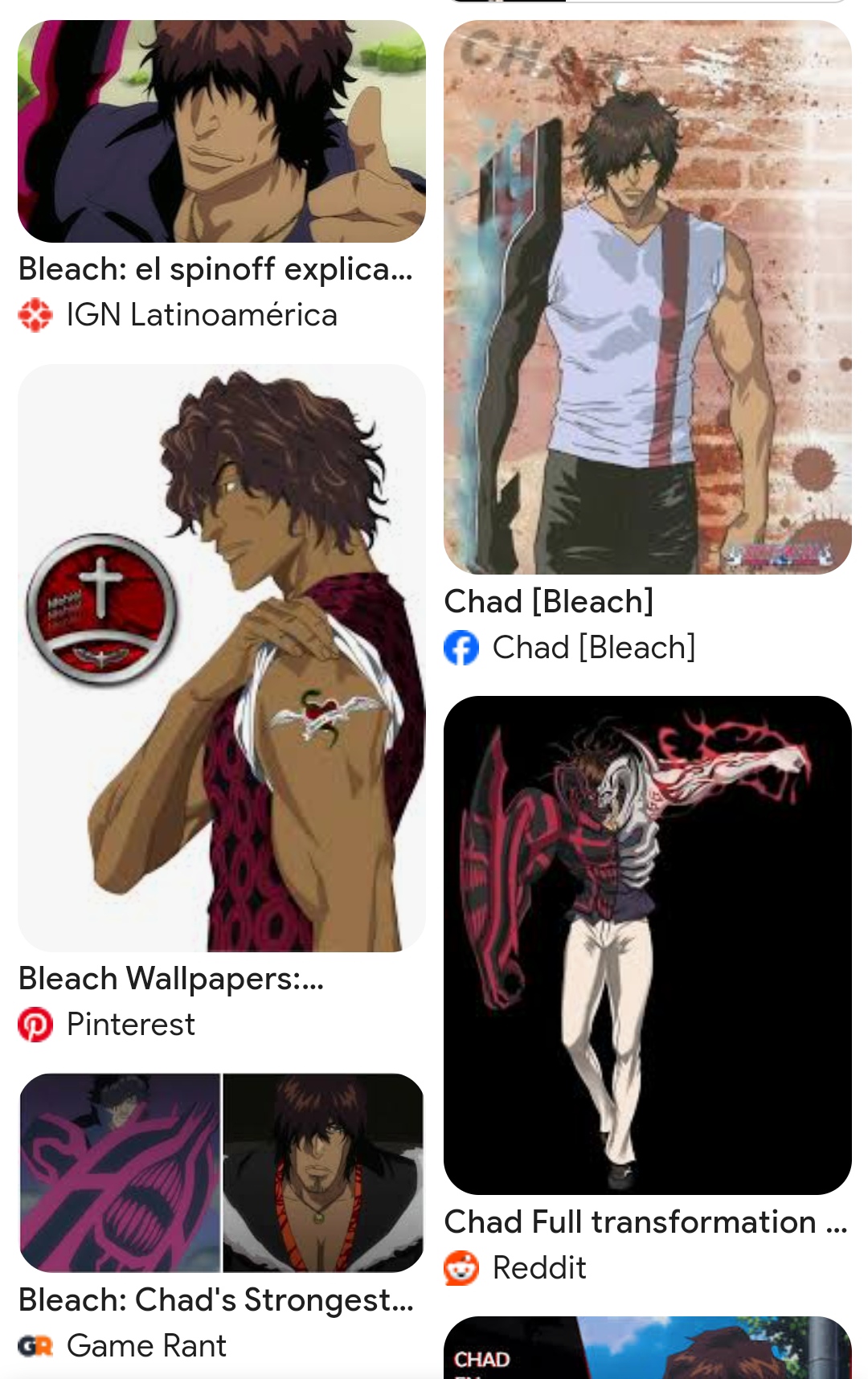Open the Chad [Bleach] Facebook image

pyautogui.click(x=647, y=297)
